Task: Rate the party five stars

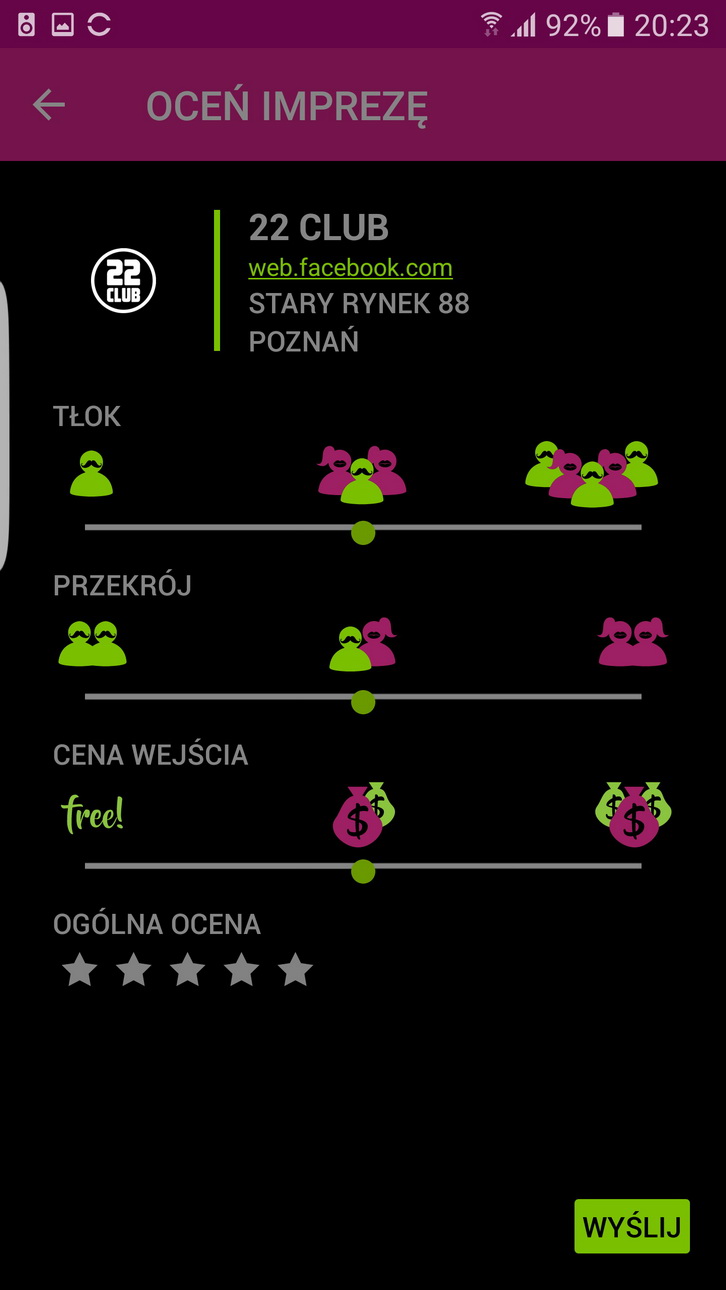Action: (296, 969)
